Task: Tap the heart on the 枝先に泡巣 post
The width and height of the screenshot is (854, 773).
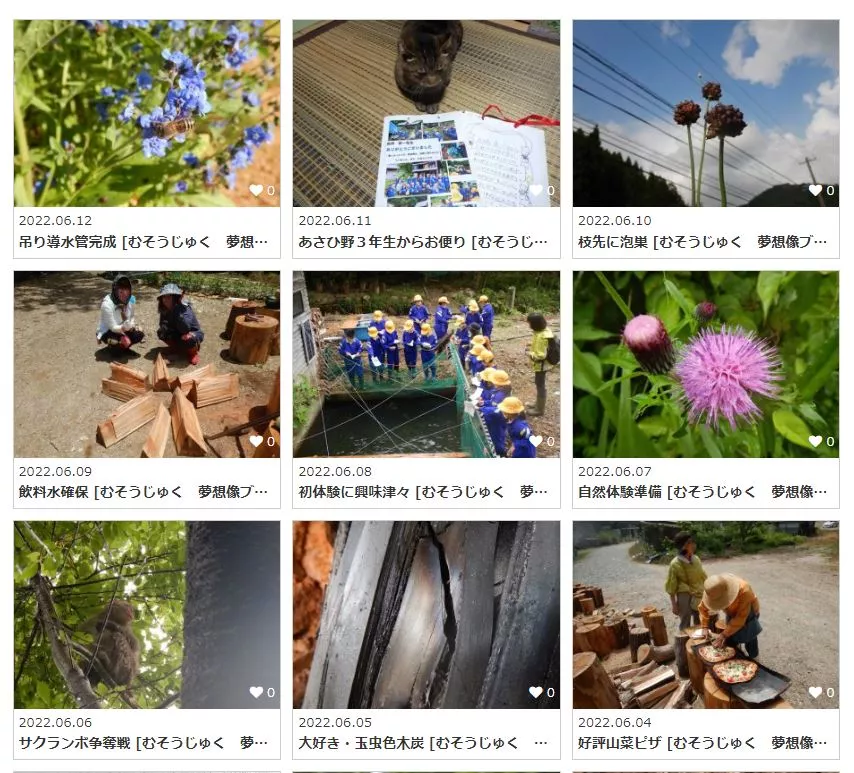Action: coord(815,190)
